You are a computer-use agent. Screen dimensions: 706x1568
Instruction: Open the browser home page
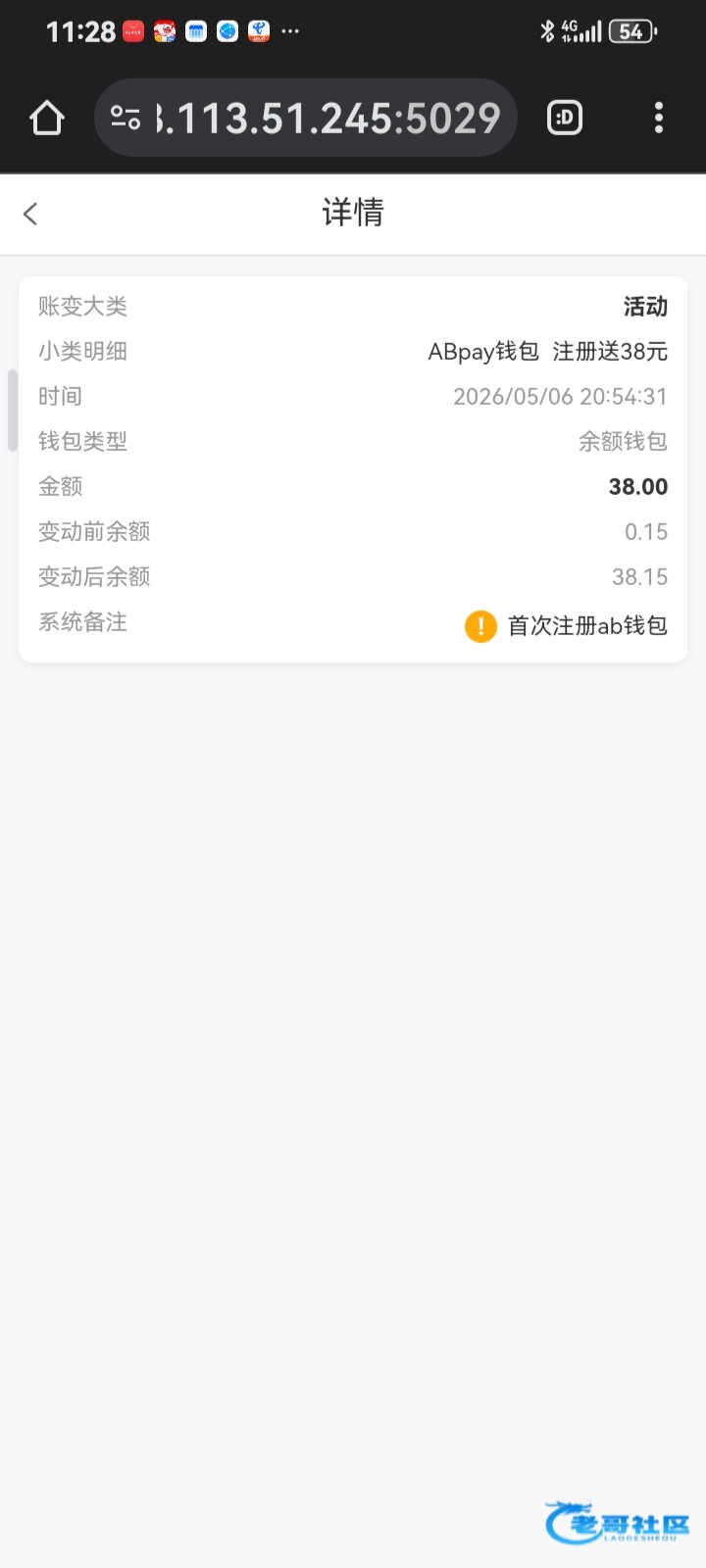coord(46,119)
